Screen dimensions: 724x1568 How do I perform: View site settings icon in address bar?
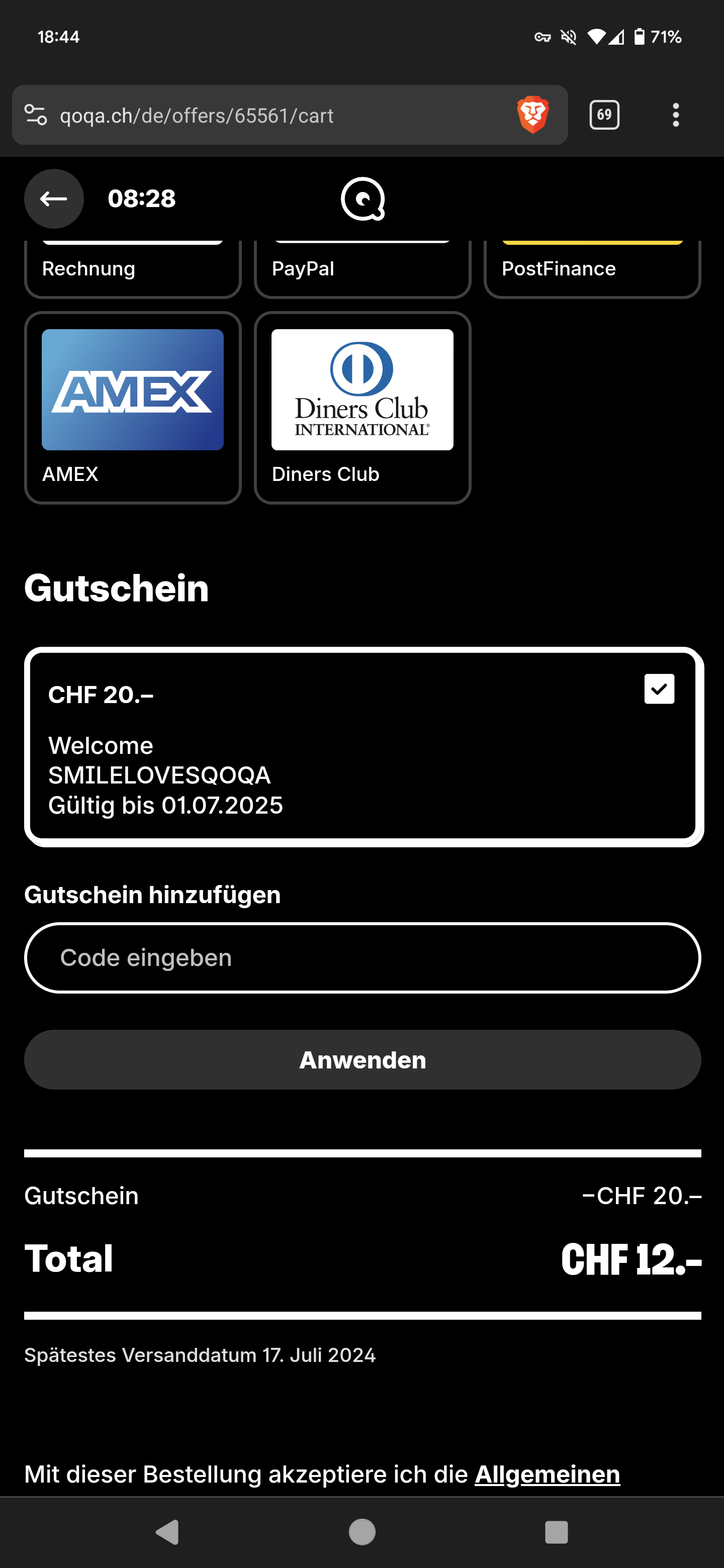(x=35, y=115)
